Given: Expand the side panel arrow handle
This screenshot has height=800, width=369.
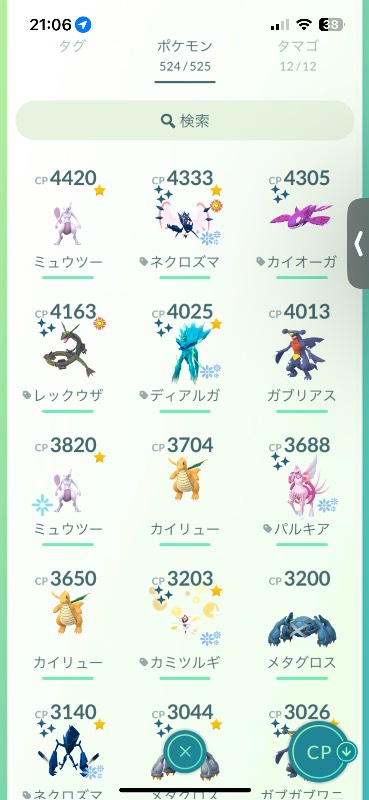Looking at the screenshot, I should pyautogui.click(x=358, y=244).
